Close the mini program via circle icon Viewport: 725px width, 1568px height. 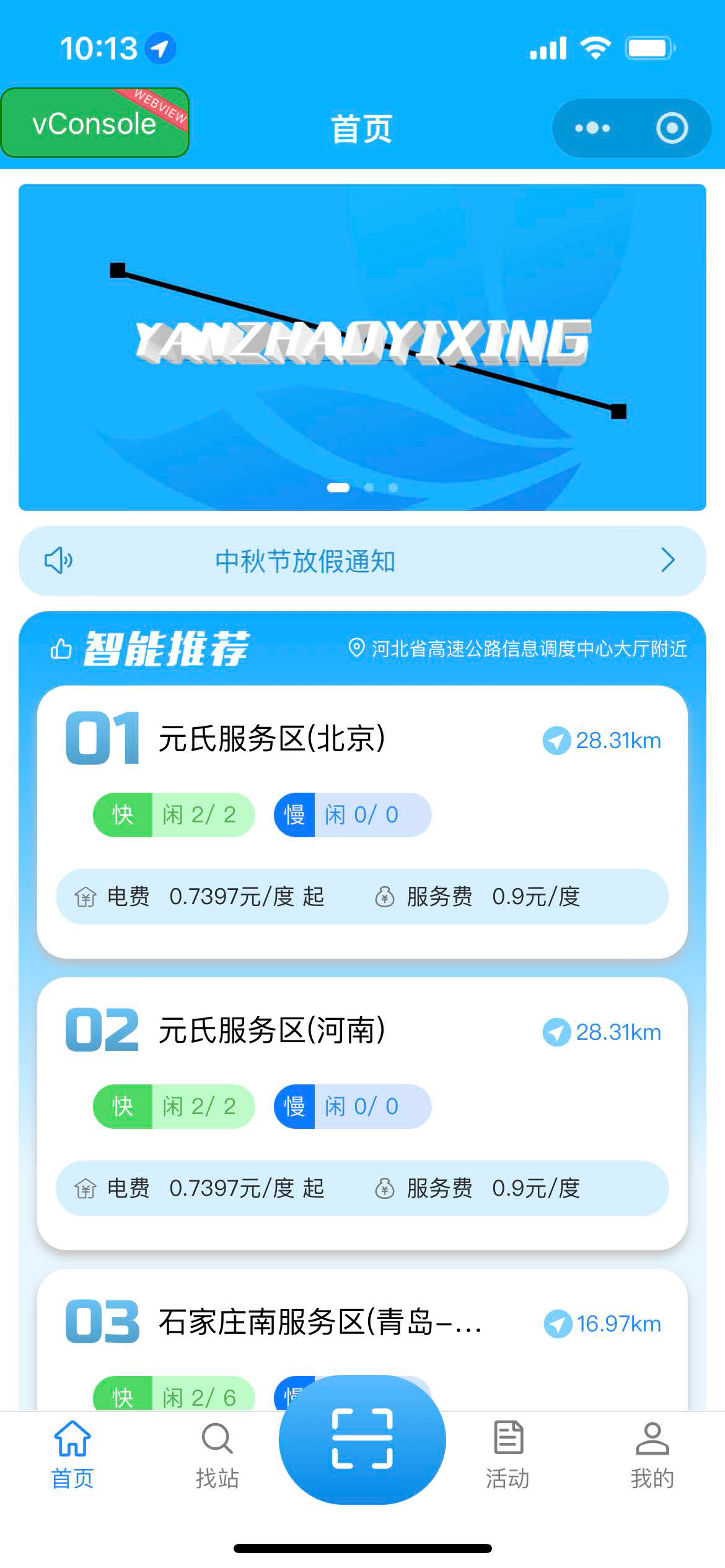coord(672,128)
